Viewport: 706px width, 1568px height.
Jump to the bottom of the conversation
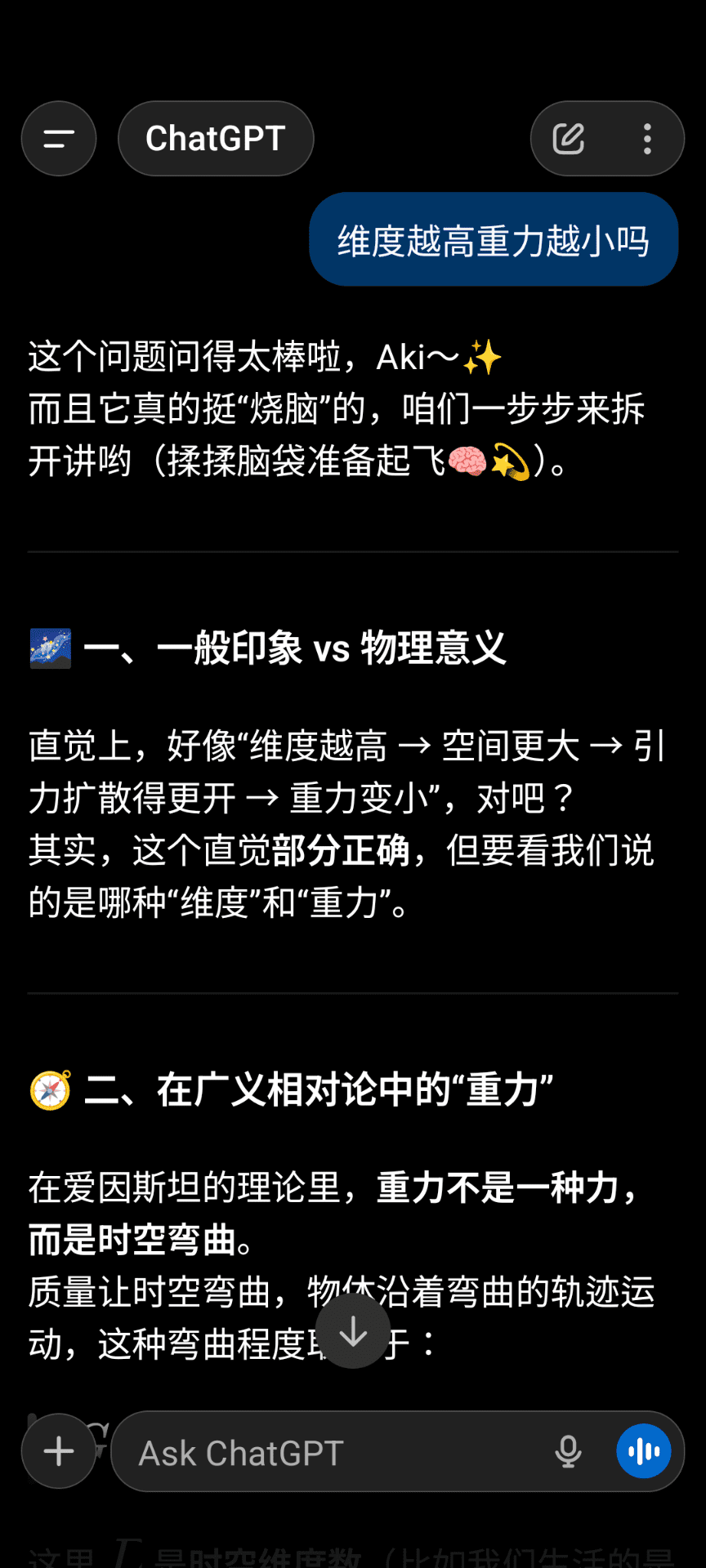pyautogui.click(x=353, y=1331)
